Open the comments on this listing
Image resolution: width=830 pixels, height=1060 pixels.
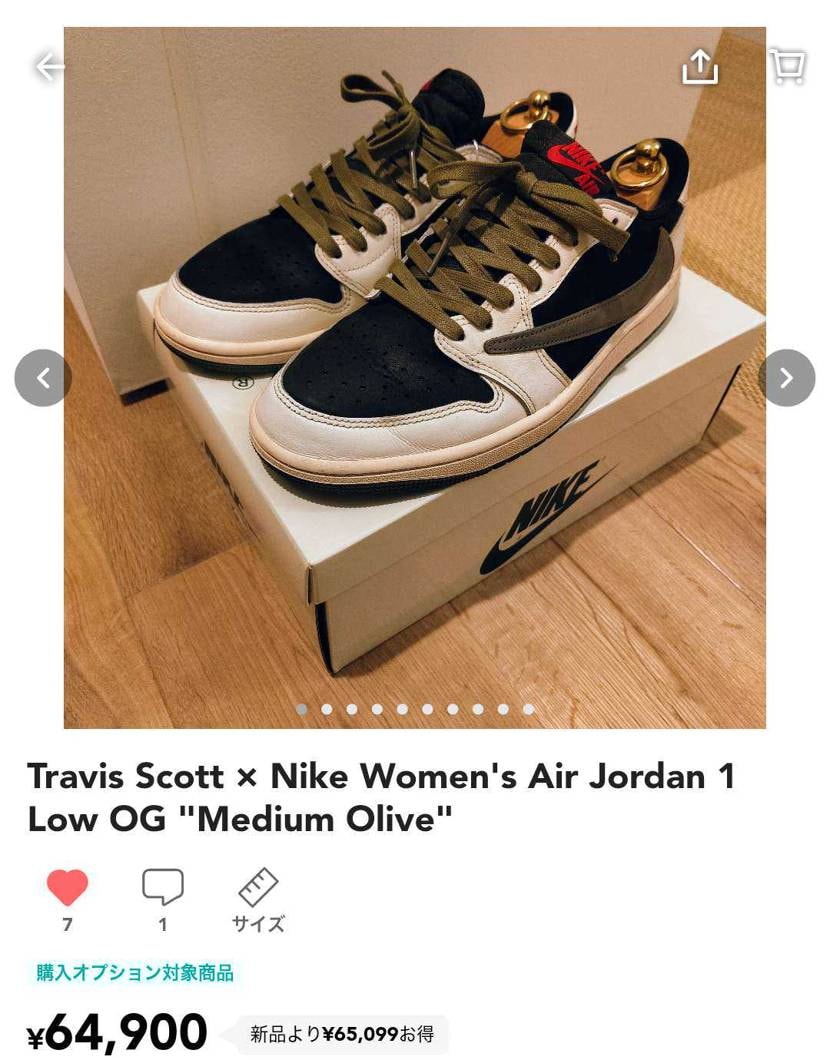[x=163, y=888]
